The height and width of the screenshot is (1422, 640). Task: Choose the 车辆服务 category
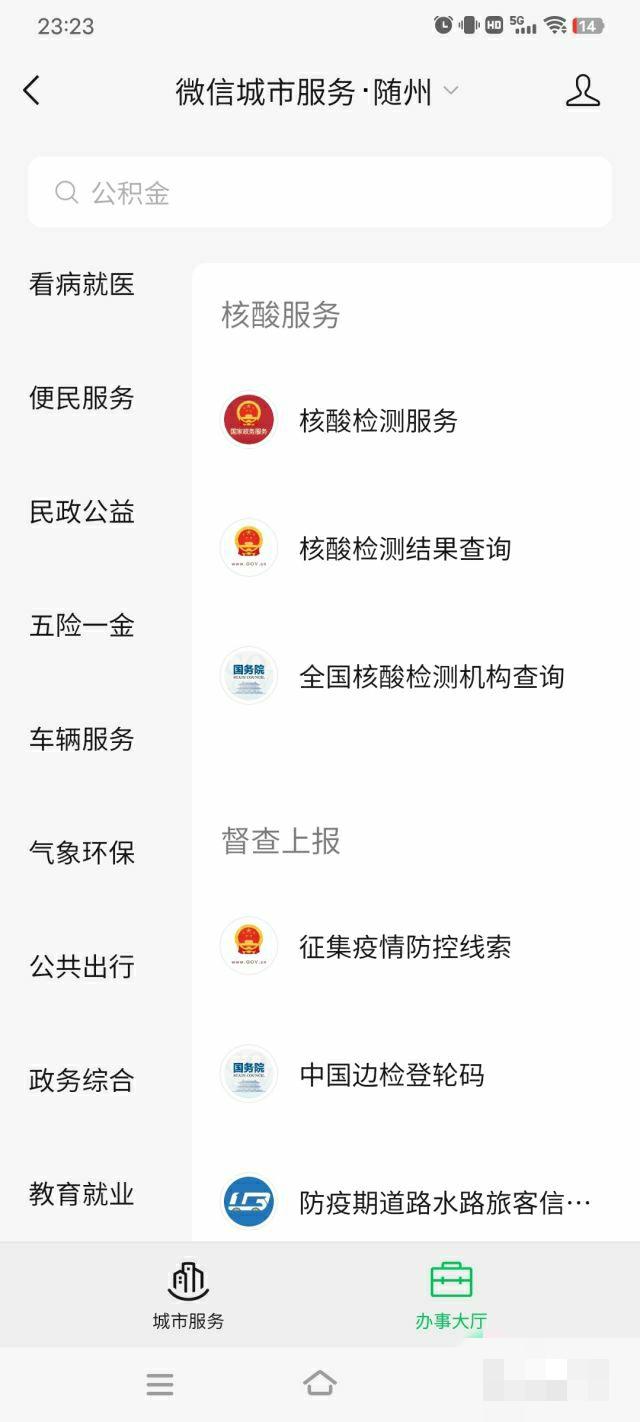tap(82, 739)
